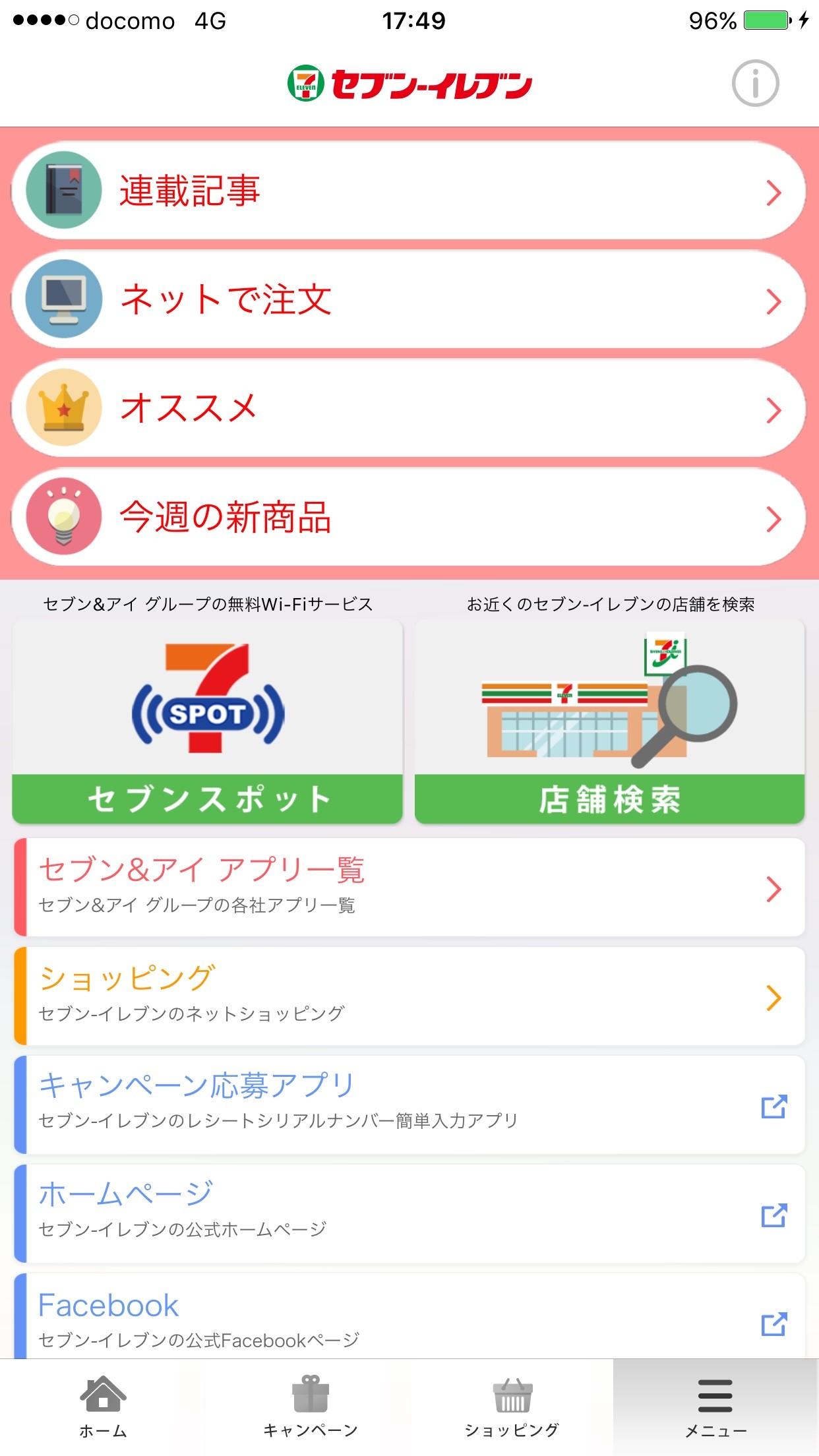Open the セブンスポット Wi-Fi card
819x1456 pixels.
coord(208,721)
